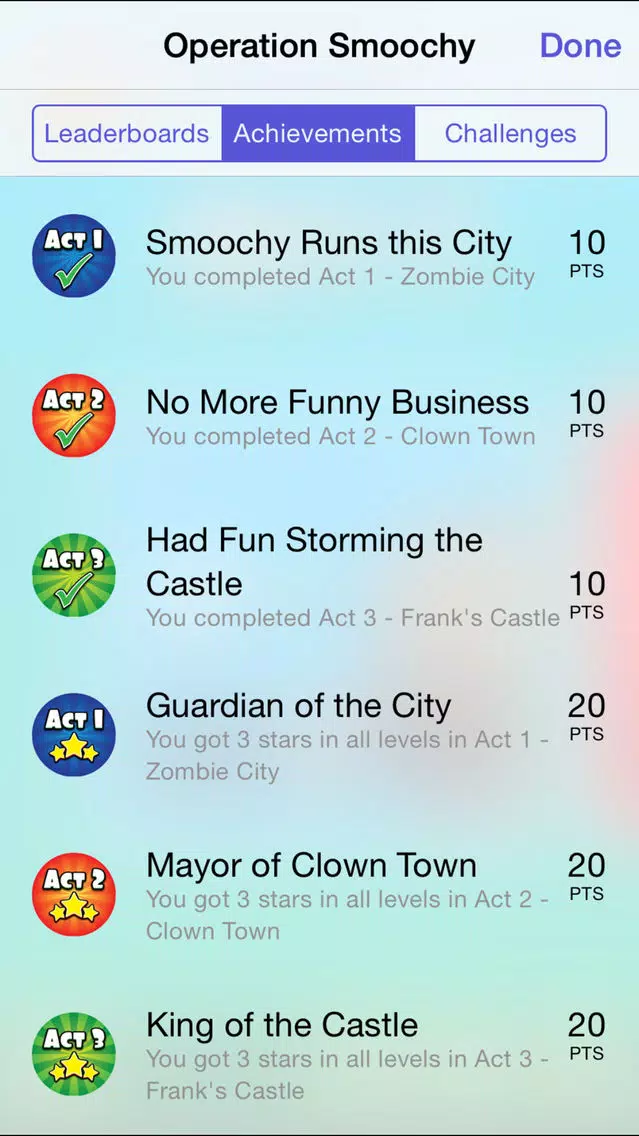The width and height of the screenshot is (639, 1136).
Task: Open the No More Funny Business achievement
Action: tap(320, 415)
